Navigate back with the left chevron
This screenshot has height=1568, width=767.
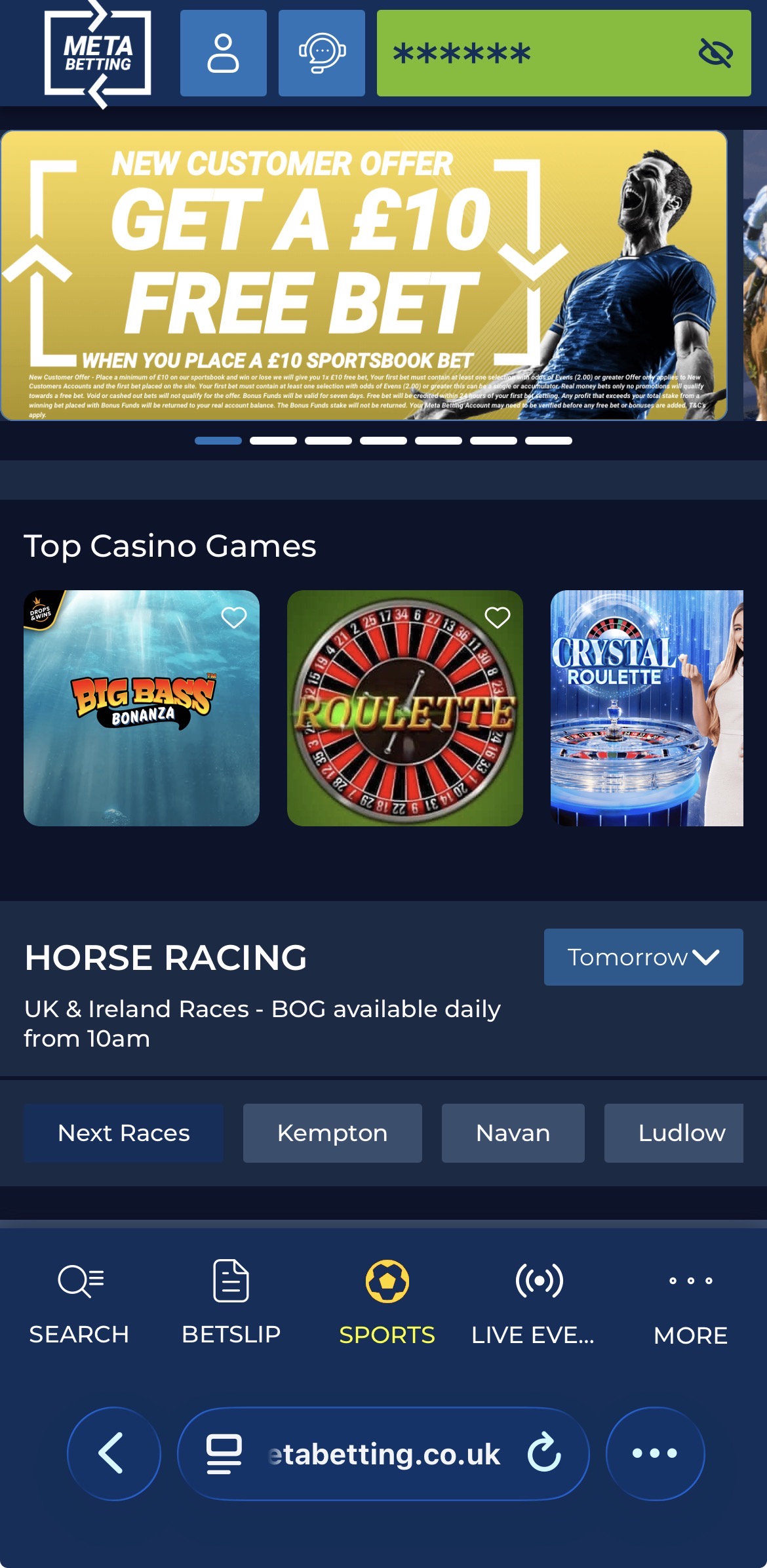[x=113, y=1455]
